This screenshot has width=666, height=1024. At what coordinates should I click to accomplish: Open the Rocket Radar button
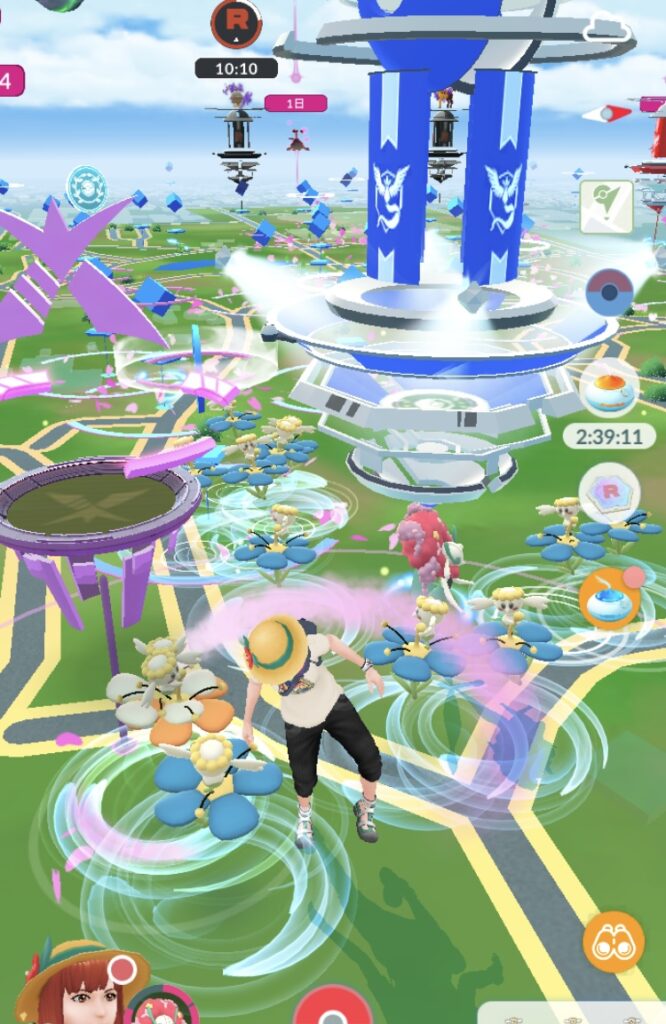tap(608, 492)
